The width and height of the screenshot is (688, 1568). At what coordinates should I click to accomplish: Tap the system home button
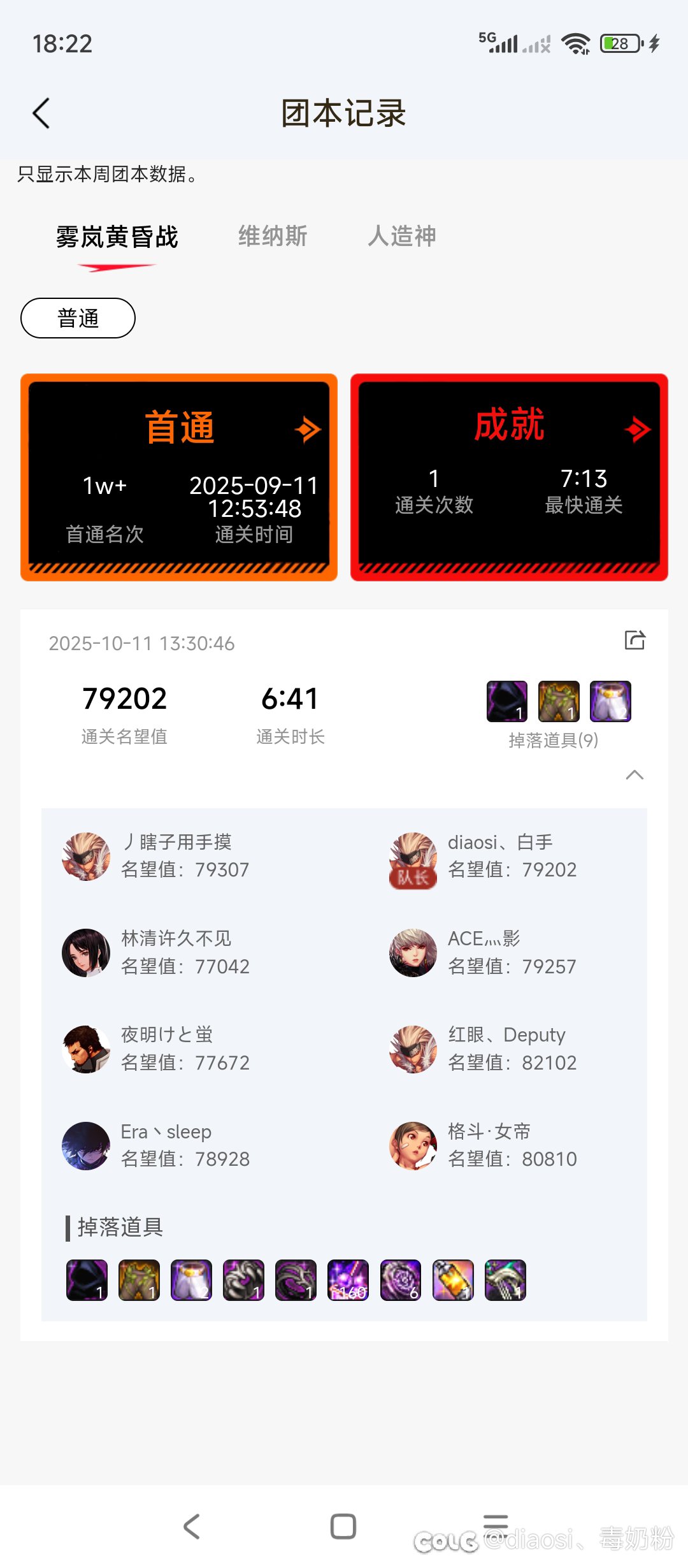tap(343, 1527)
